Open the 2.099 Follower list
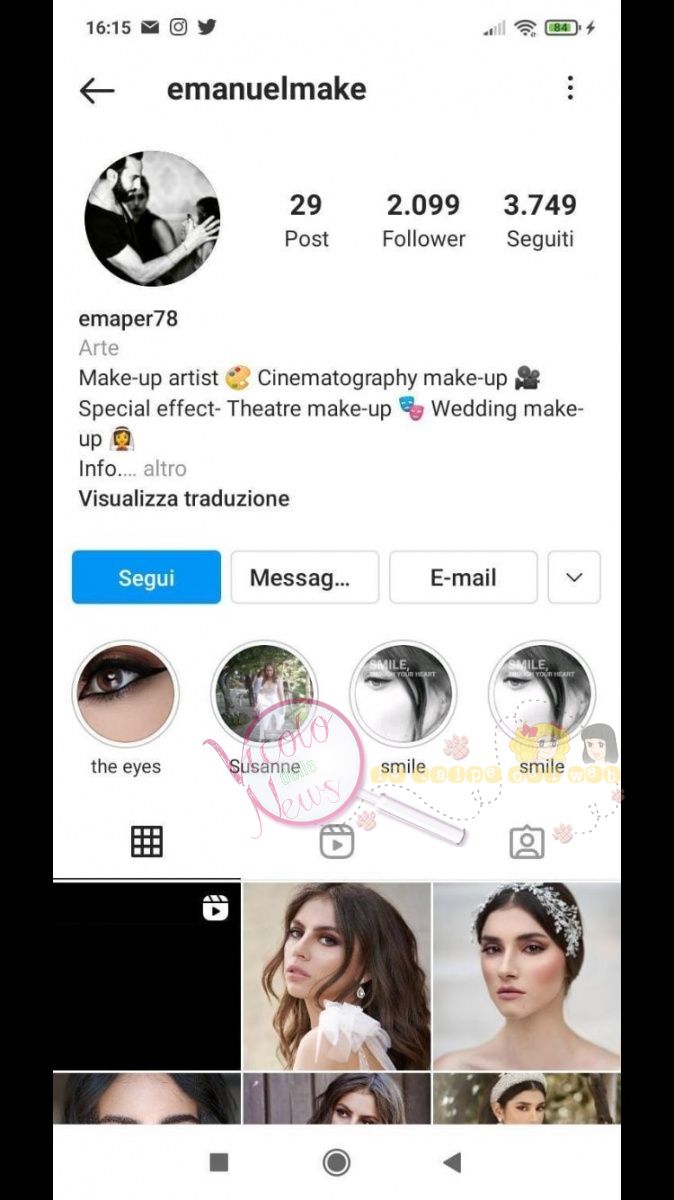 tap(423, 220)
